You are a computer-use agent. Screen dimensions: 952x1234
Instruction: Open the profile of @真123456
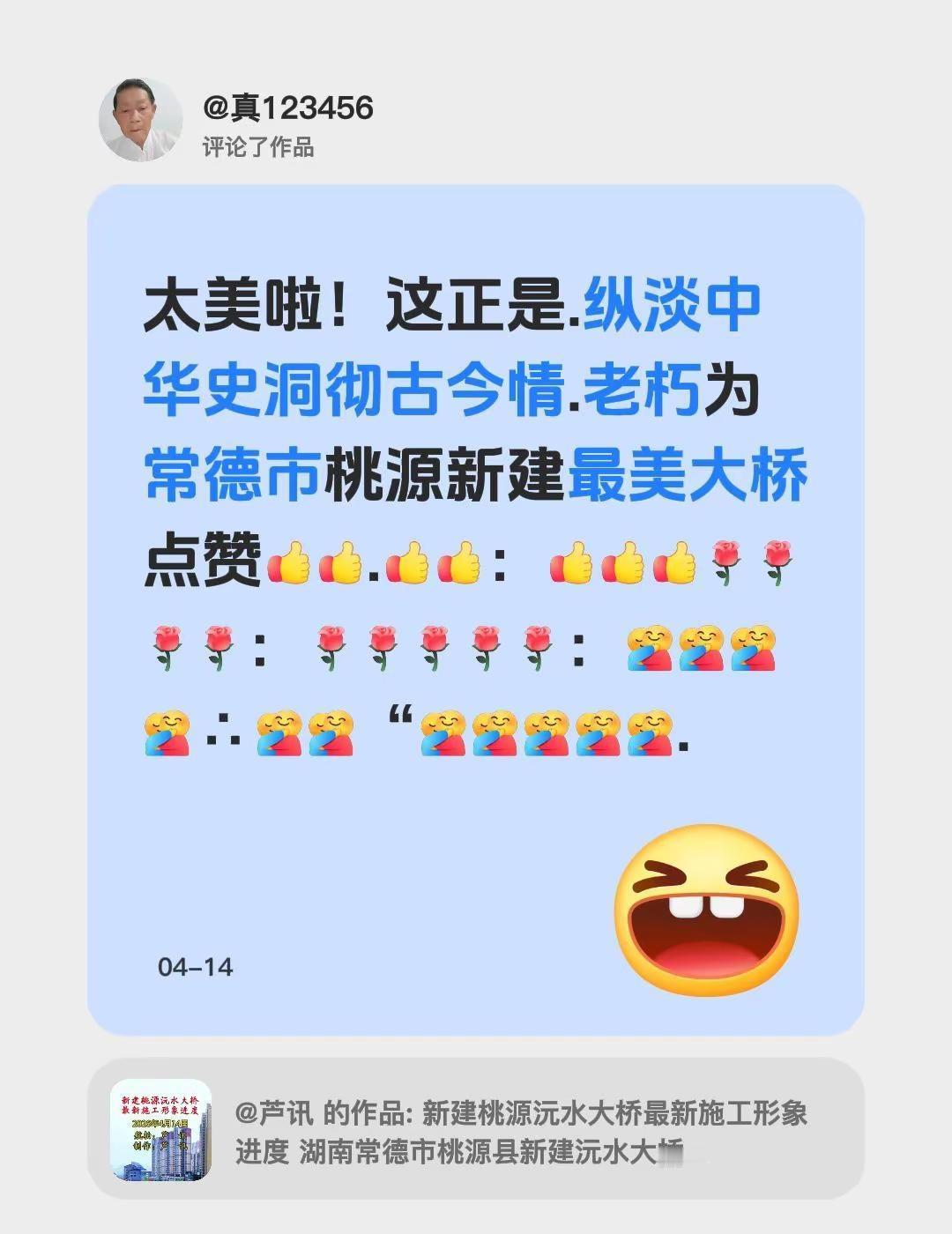291,106
